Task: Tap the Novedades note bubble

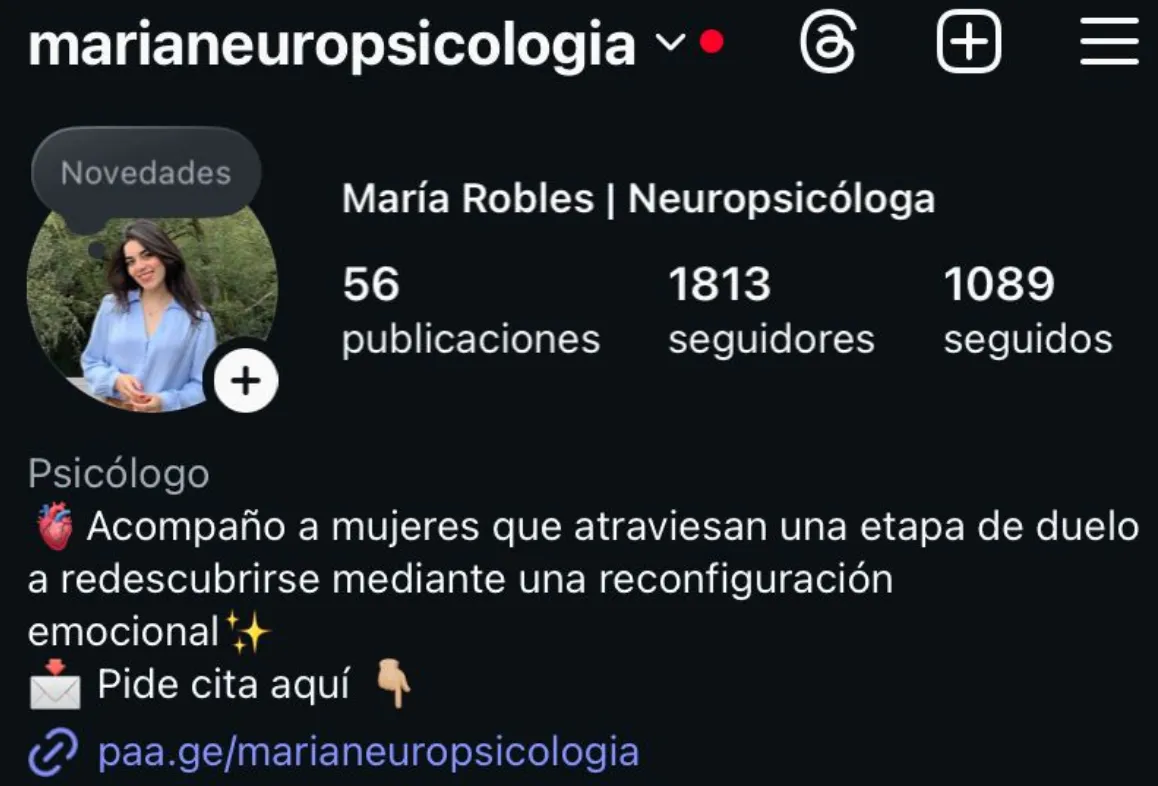Action: point(146,174)
